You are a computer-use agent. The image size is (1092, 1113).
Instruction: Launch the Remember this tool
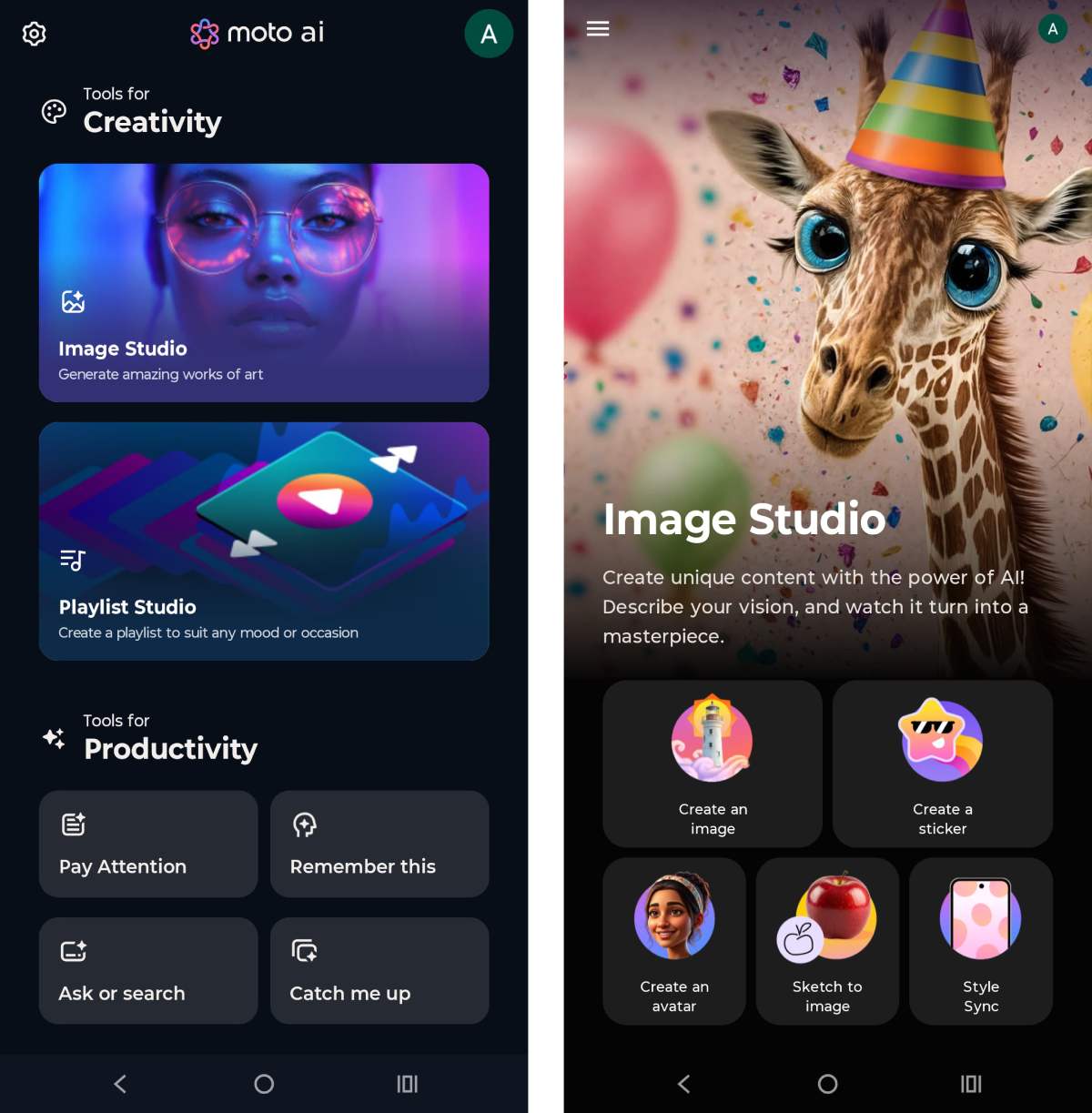[379, 844]
